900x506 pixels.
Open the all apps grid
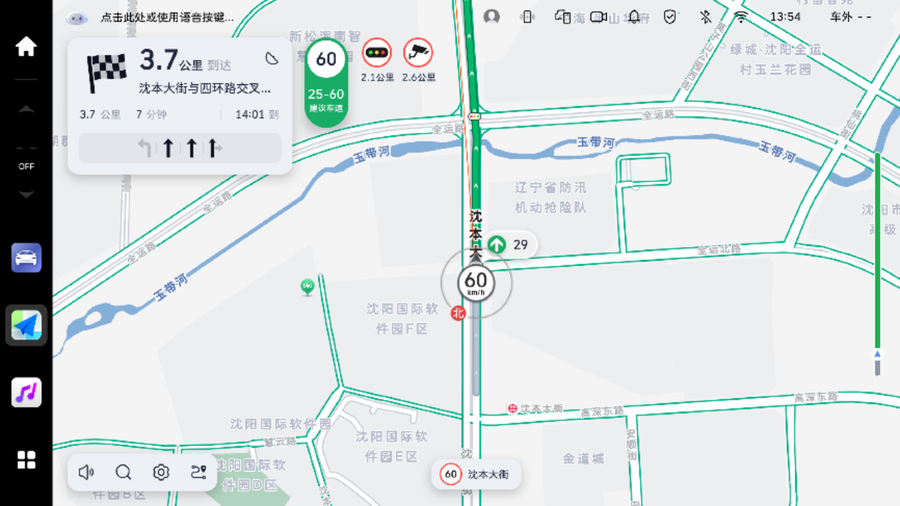tap(26, 460)
